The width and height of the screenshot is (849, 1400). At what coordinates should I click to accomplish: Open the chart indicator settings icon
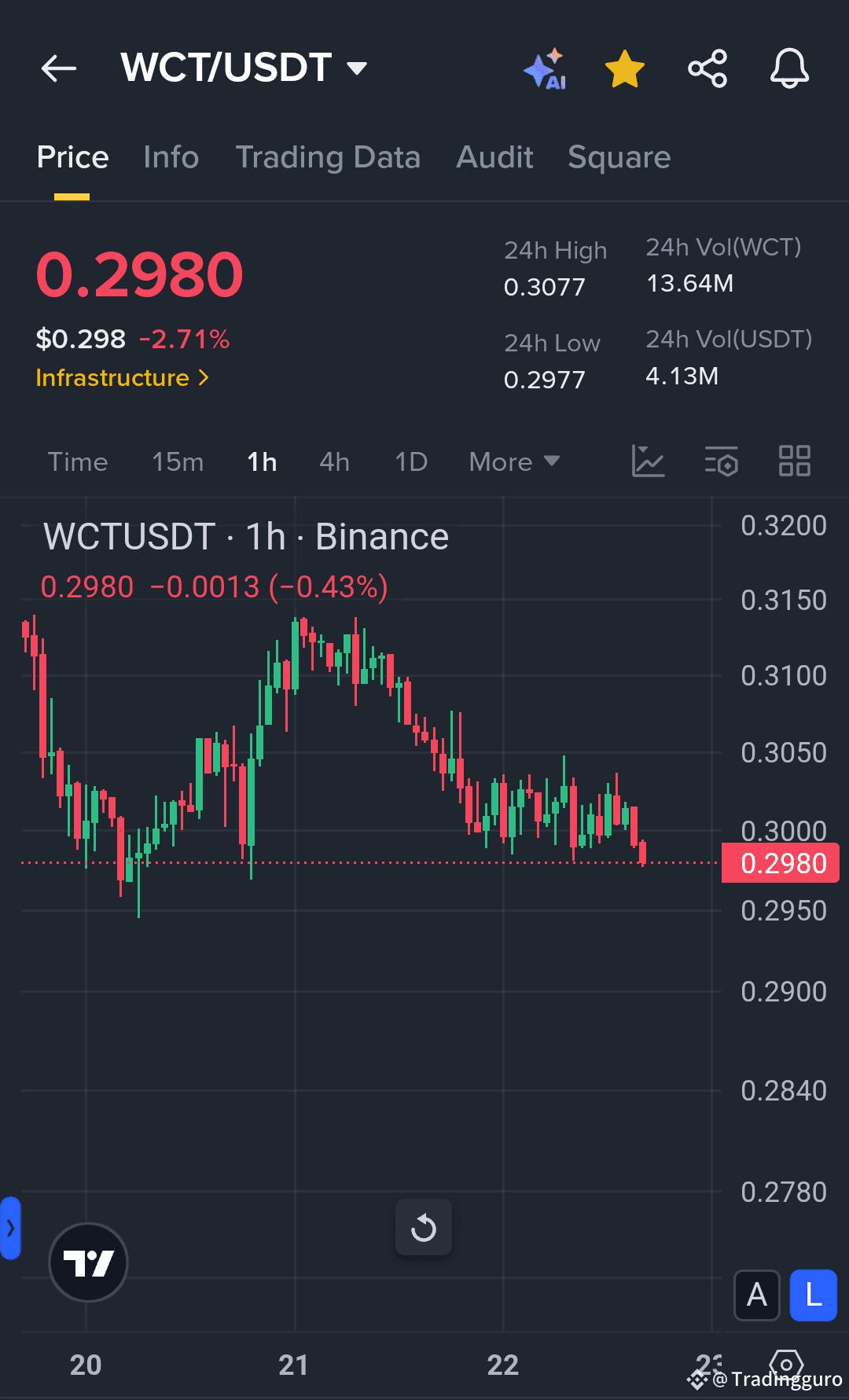[x=722, y=461]
